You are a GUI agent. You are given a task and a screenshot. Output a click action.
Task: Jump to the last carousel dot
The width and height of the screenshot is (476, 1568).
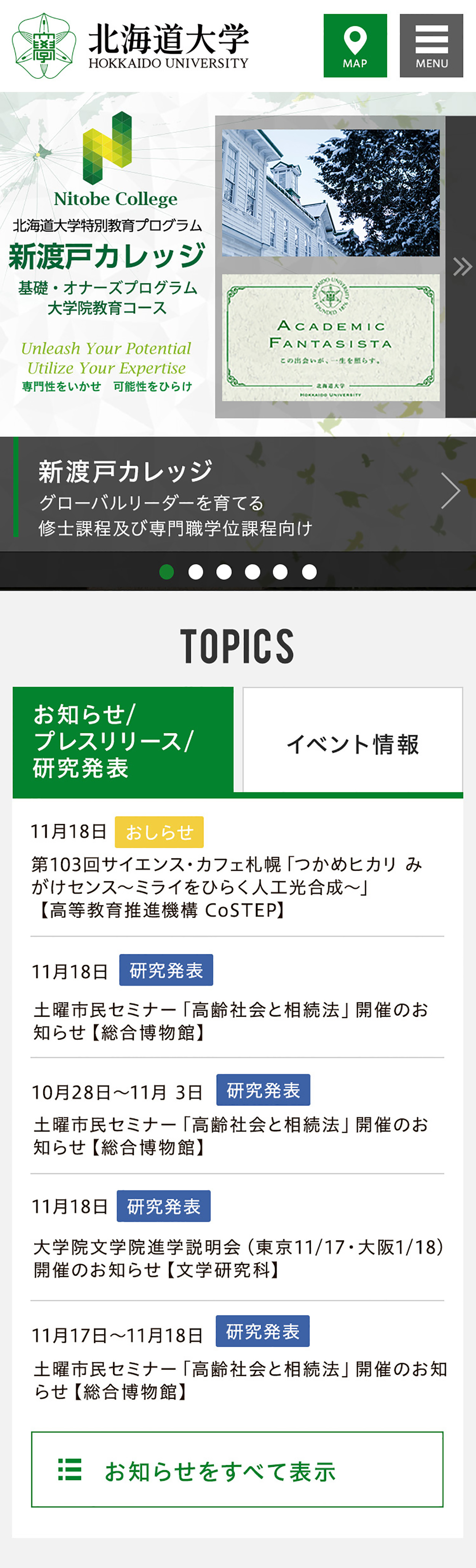point(309,572)
